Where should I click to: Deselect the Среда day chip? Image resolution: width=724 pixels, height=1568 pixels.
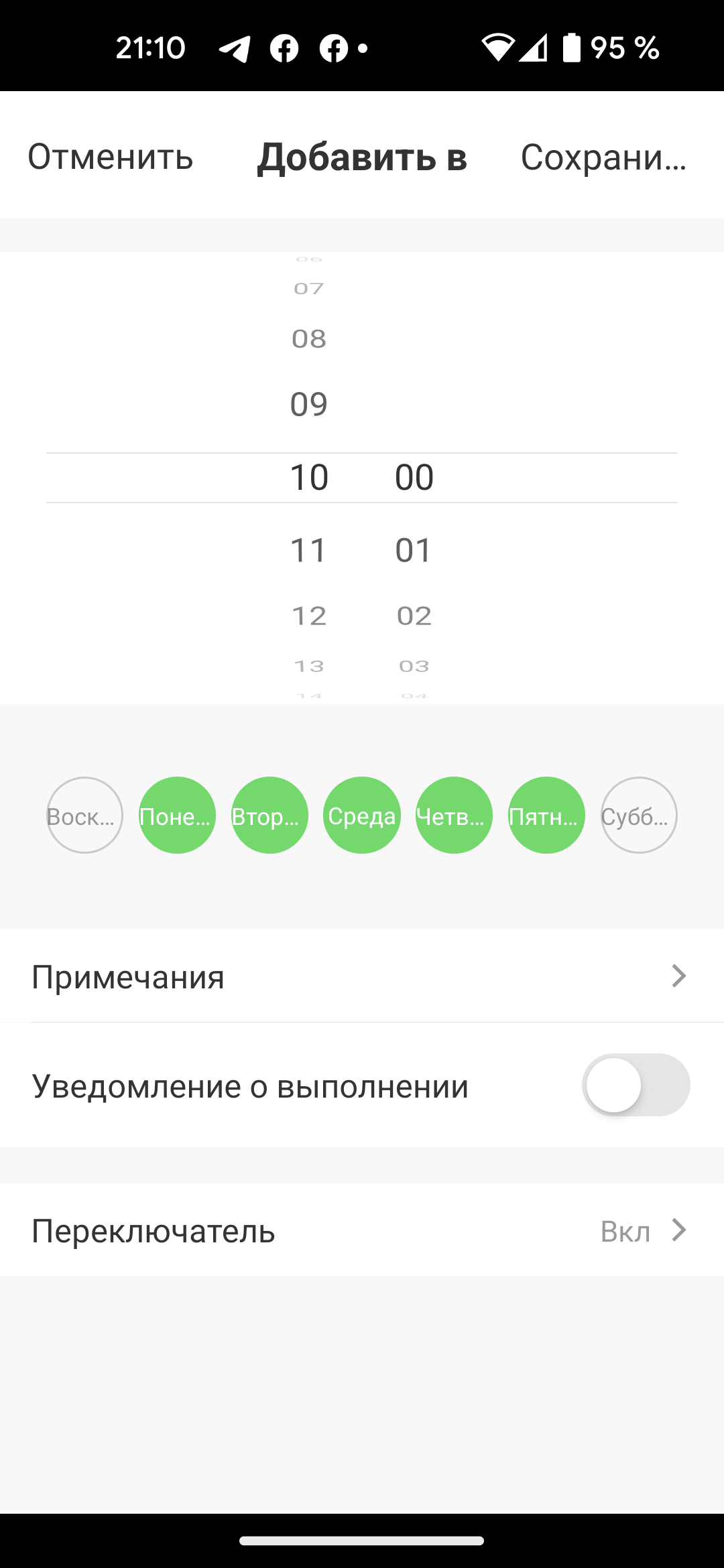pyautogui.click(x=362, y=815)
